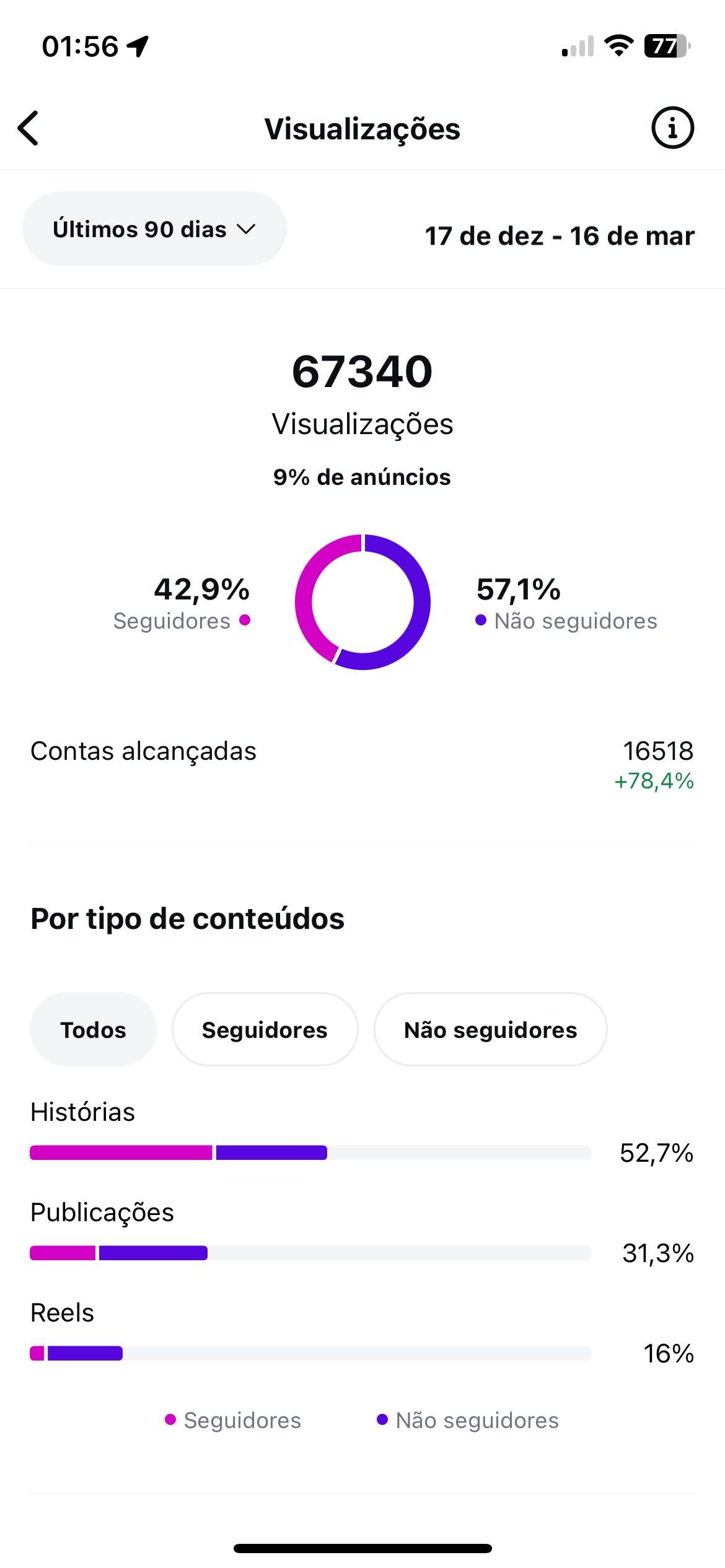Screen dimensions: 725x1568
Task: Expand the Últimos 90 dias period dropdown
Action: 154,229
